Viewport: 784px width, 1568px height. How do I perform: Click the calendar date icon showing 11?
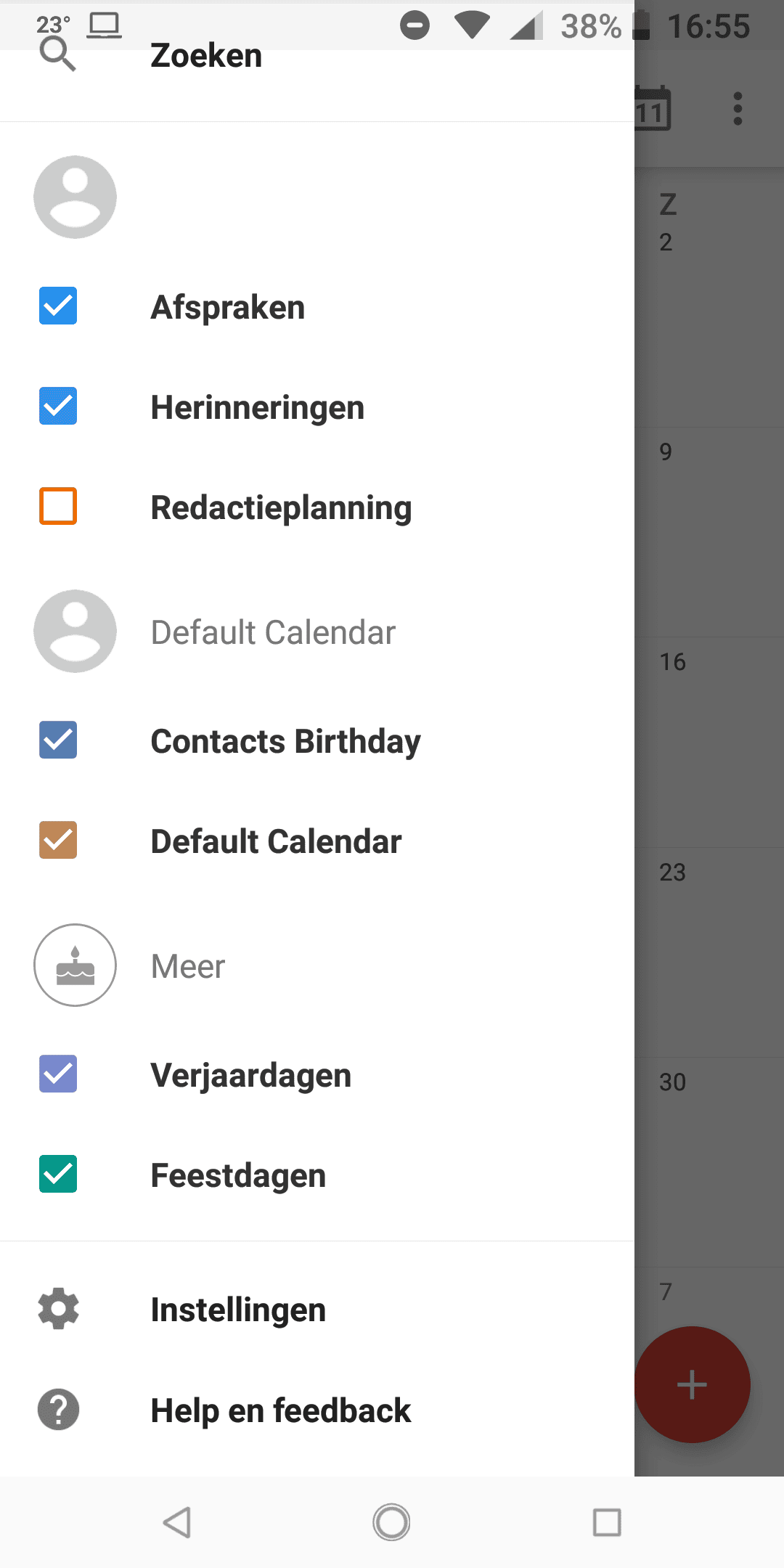click(651, 110)
